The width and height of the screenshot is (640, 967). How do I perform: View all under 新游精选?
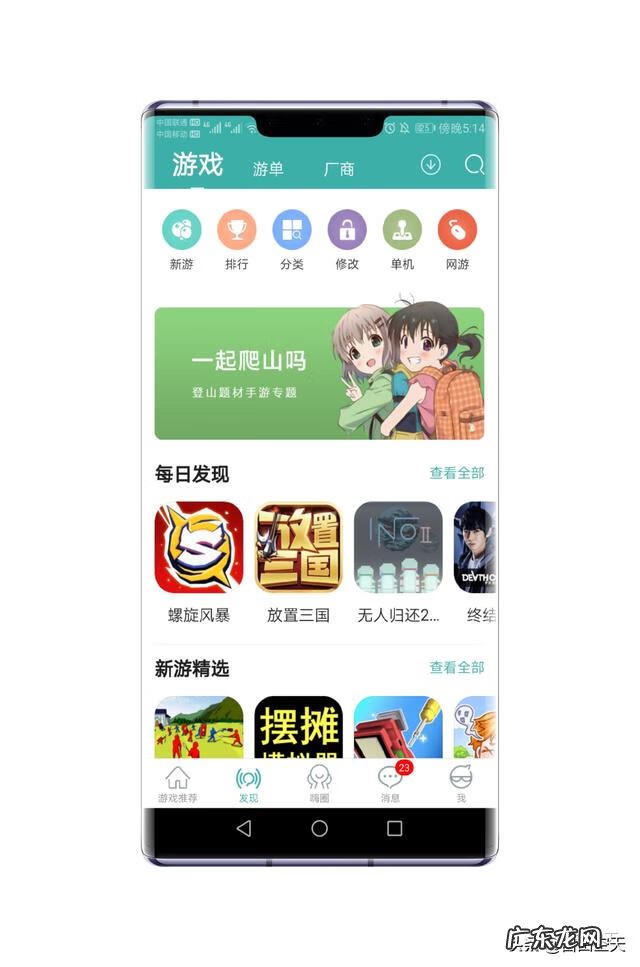tap(456, 667)
